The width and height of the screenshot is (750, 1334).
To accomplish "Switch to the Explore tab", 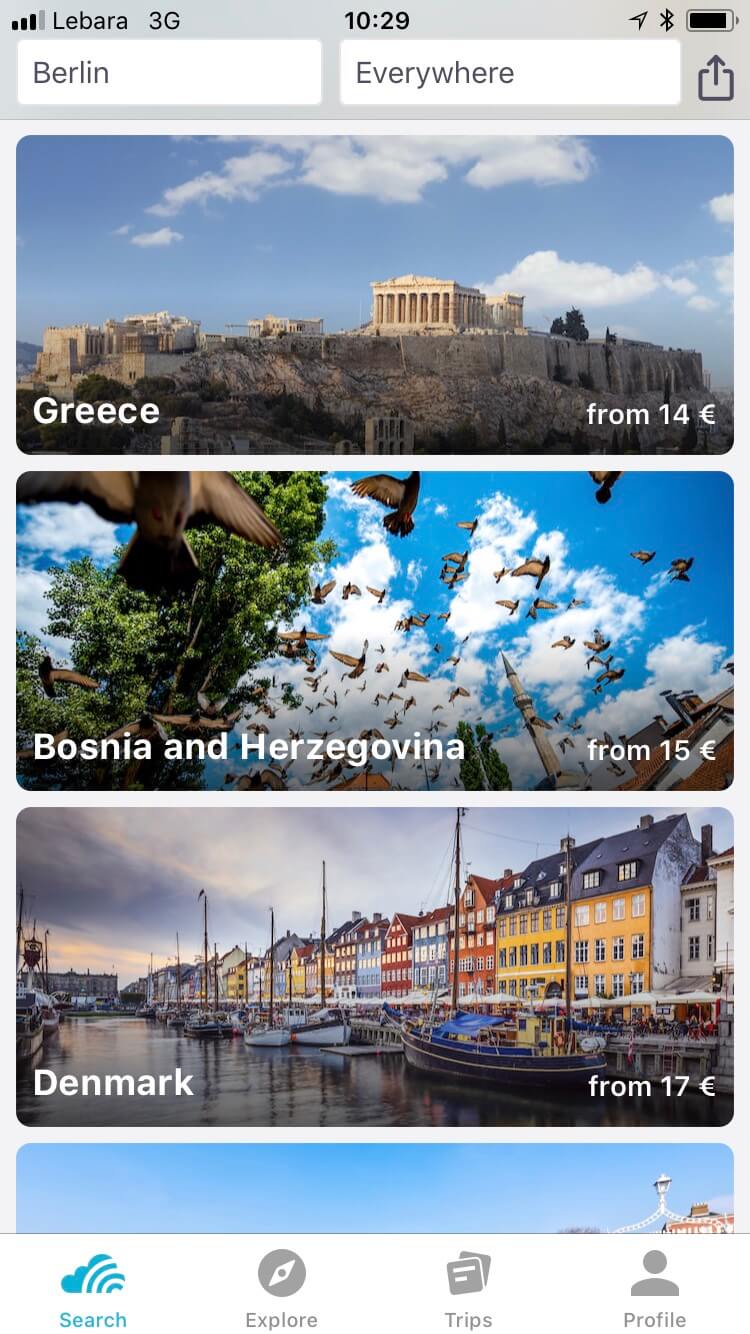I will (281, 1289).
